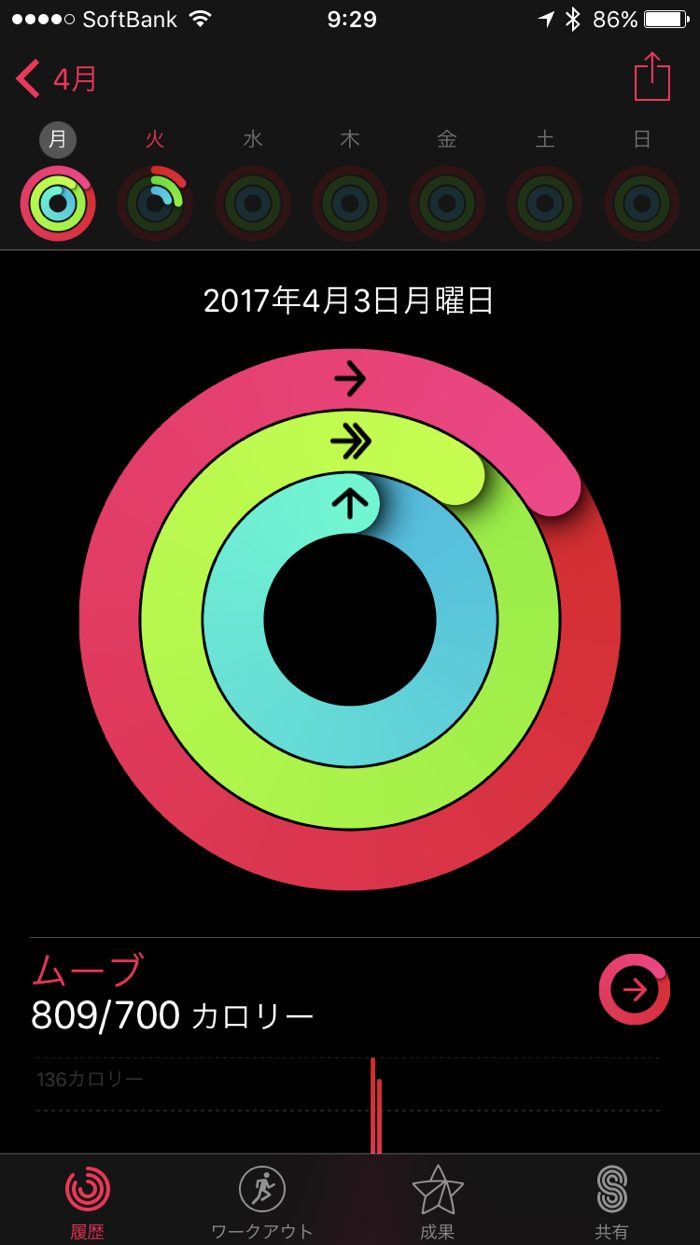Select Monday (月) activity rings
This screenshot has height=1245, width=700.
tap(58, 203)
